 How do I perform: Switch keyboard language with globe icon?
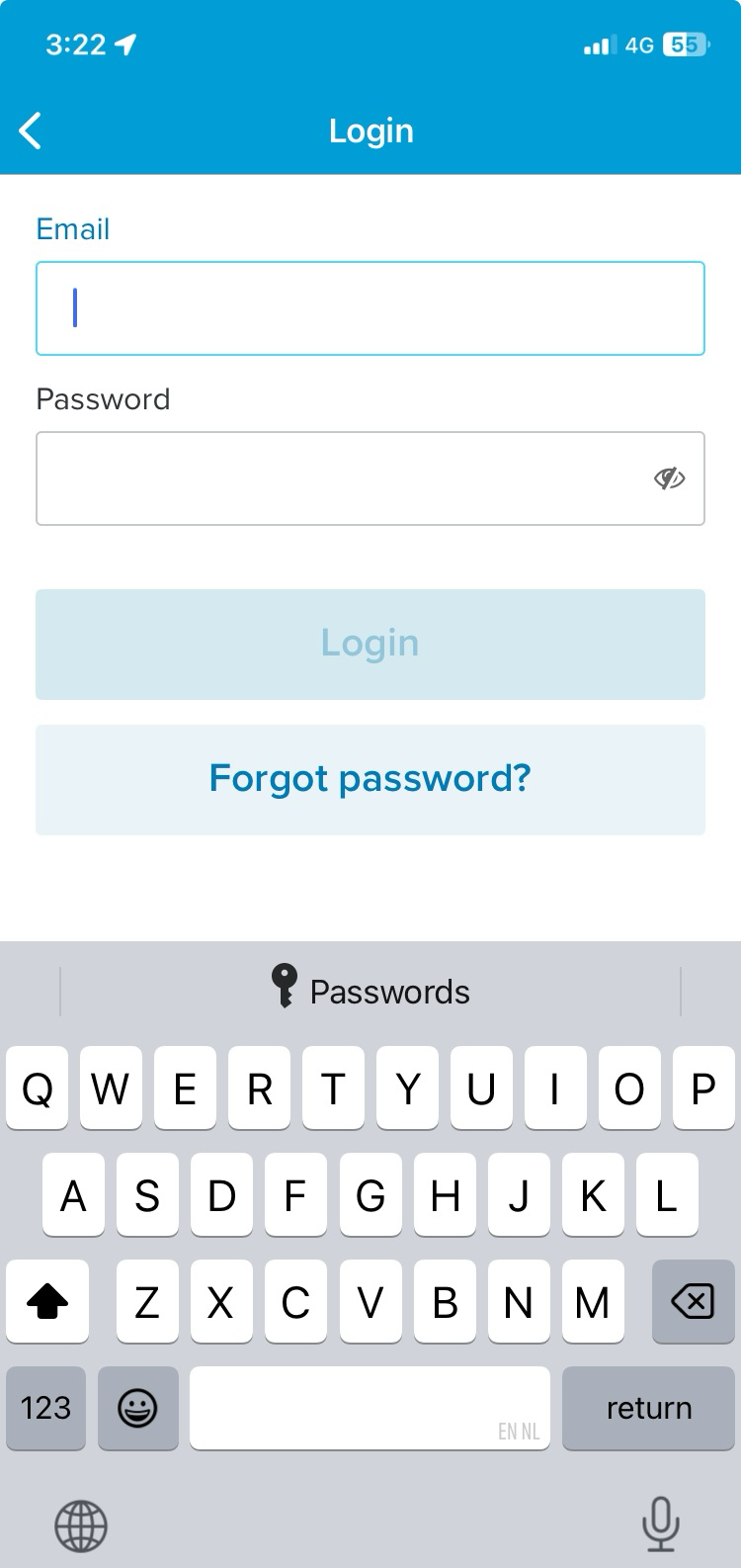pos(81,1525)
